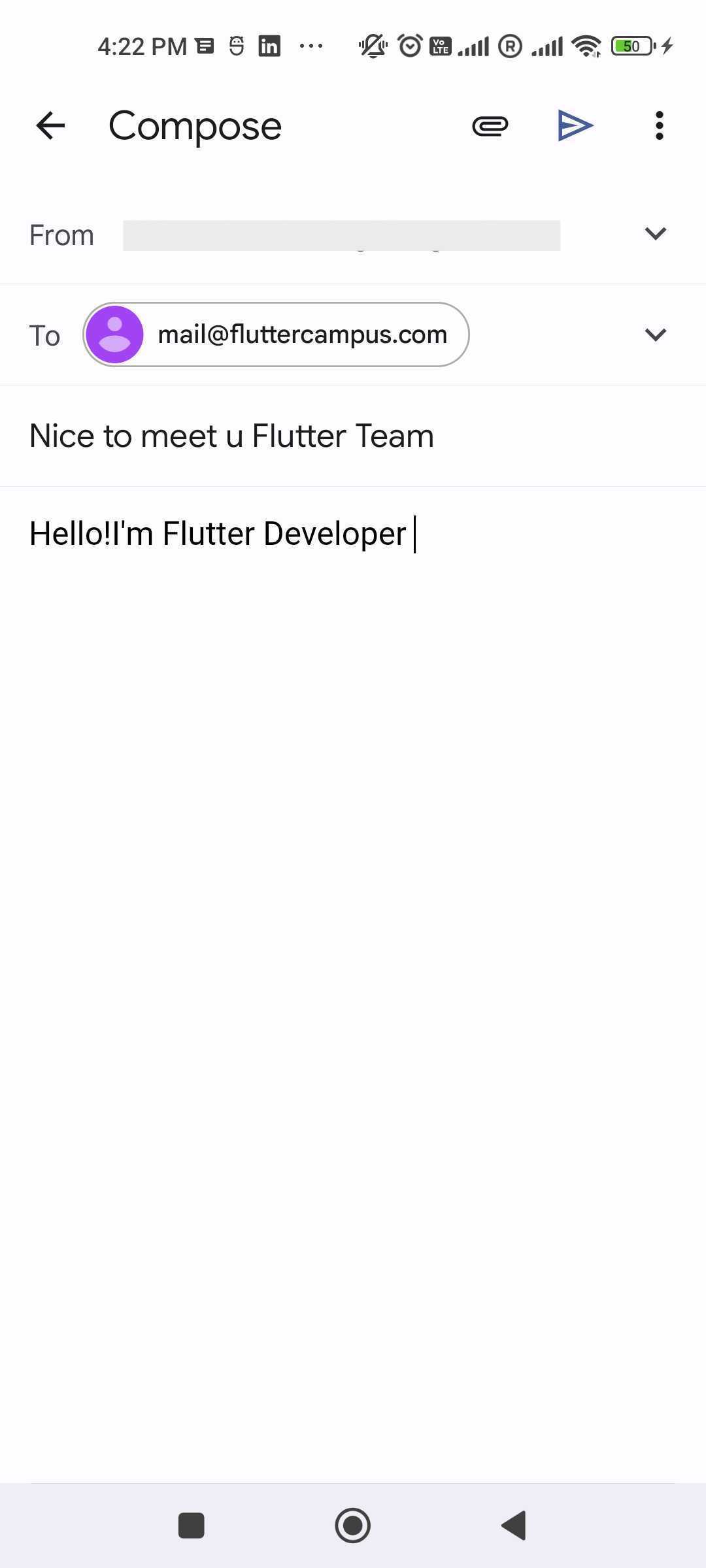Open recent apps from navigation bar

click(192, 1526)
